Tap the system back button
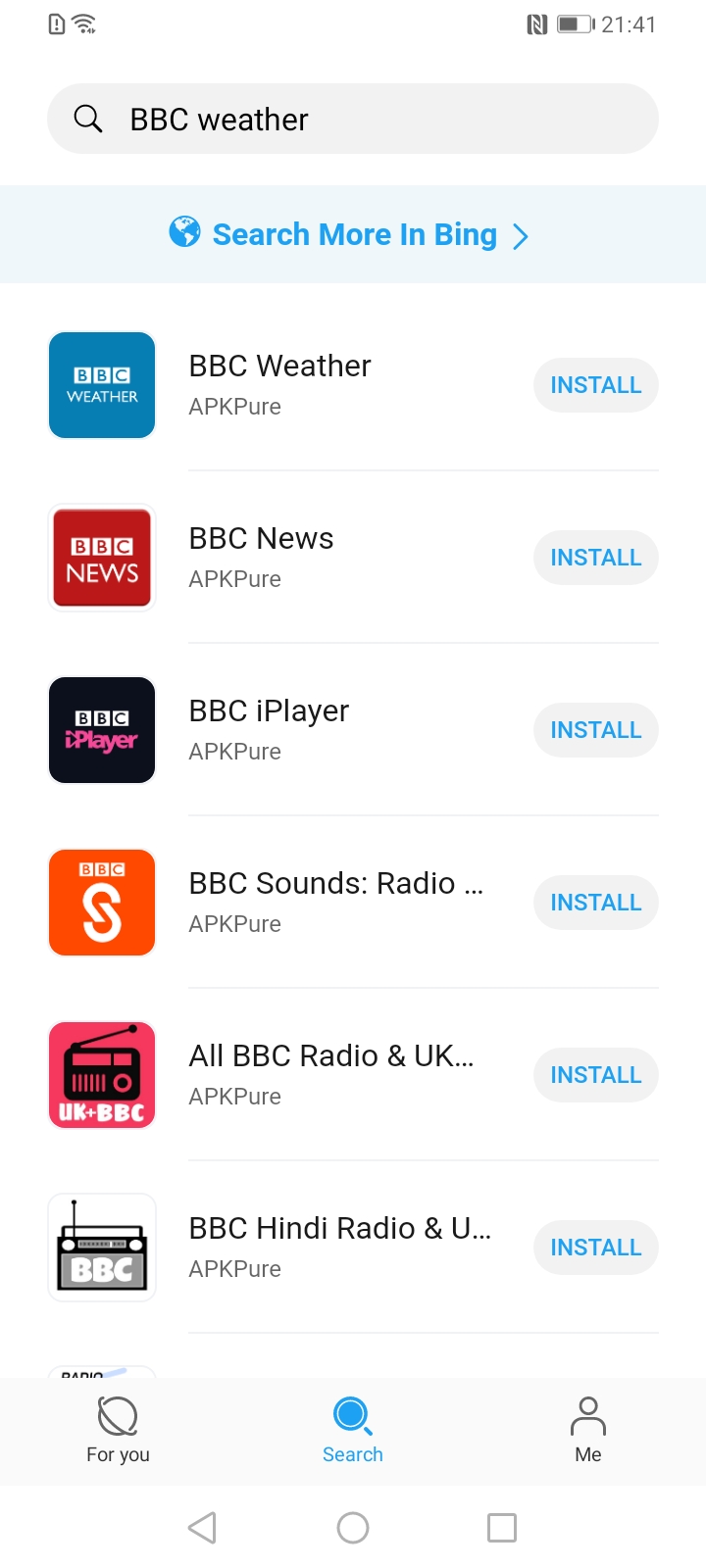The width and height of the screenshot is (706, 1568). click(202, 1528)
